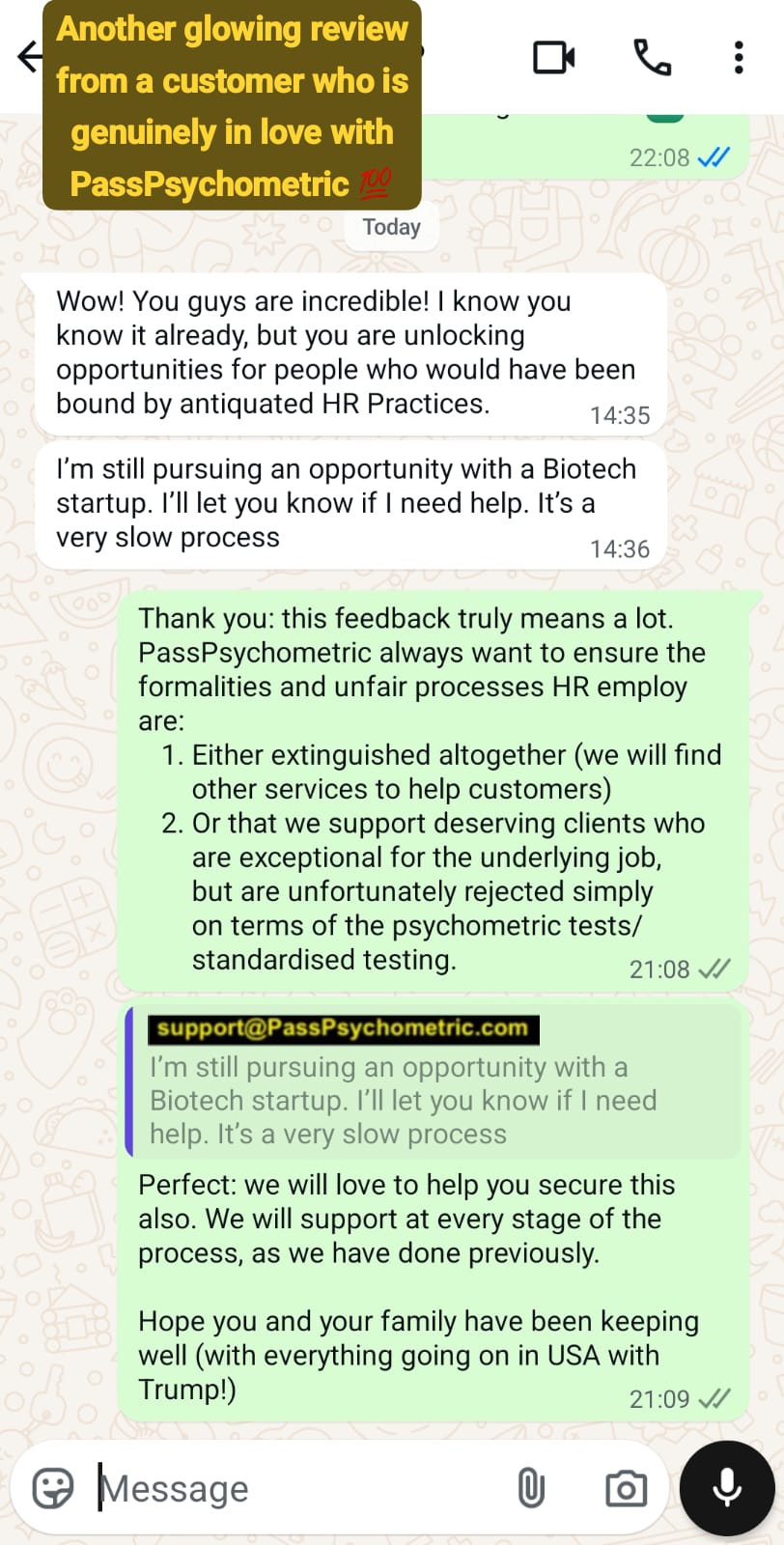Open the emoji and sticker picker
This screenshot has width=784, height=1545.
tap(53, 1488)
